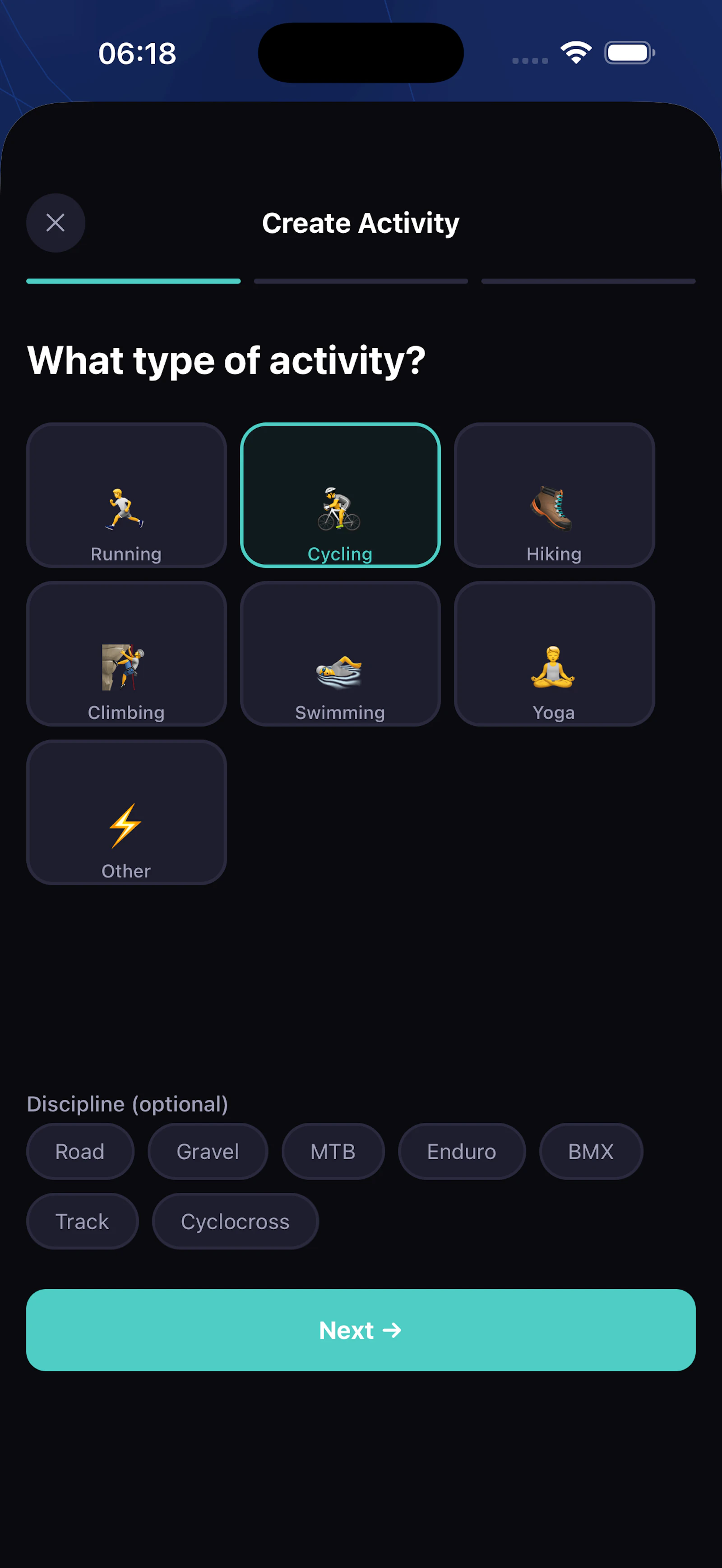Screen dimensions: 722x1568
Task: Tap the Cycling activity card
Action: (340, 495)
